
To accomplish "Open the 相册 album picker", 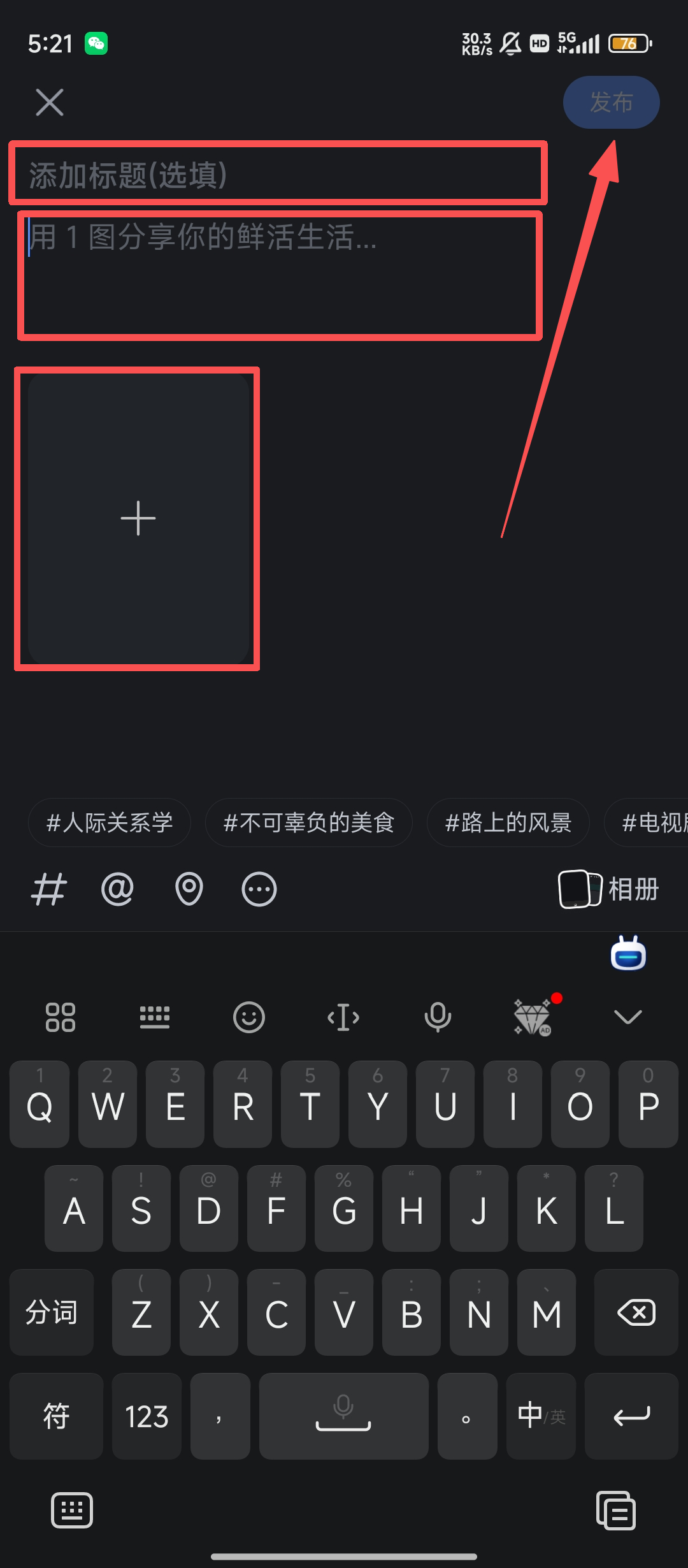I will coord(609,889).
